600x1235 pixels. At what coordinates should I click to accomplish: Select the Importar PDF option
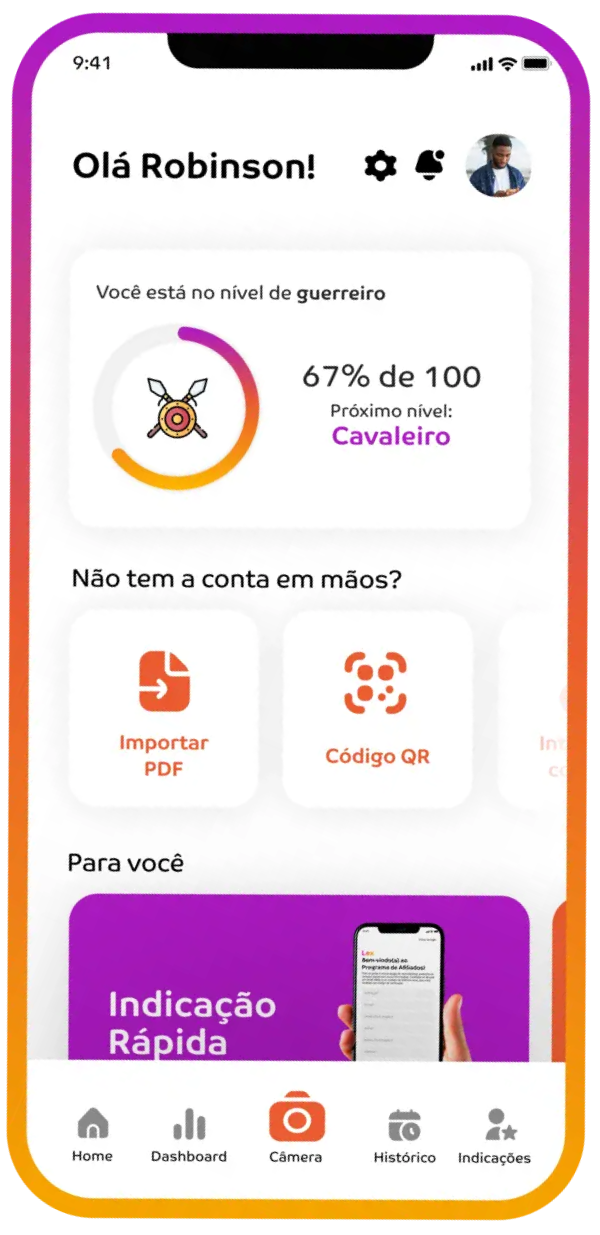(x=164, y=708)
